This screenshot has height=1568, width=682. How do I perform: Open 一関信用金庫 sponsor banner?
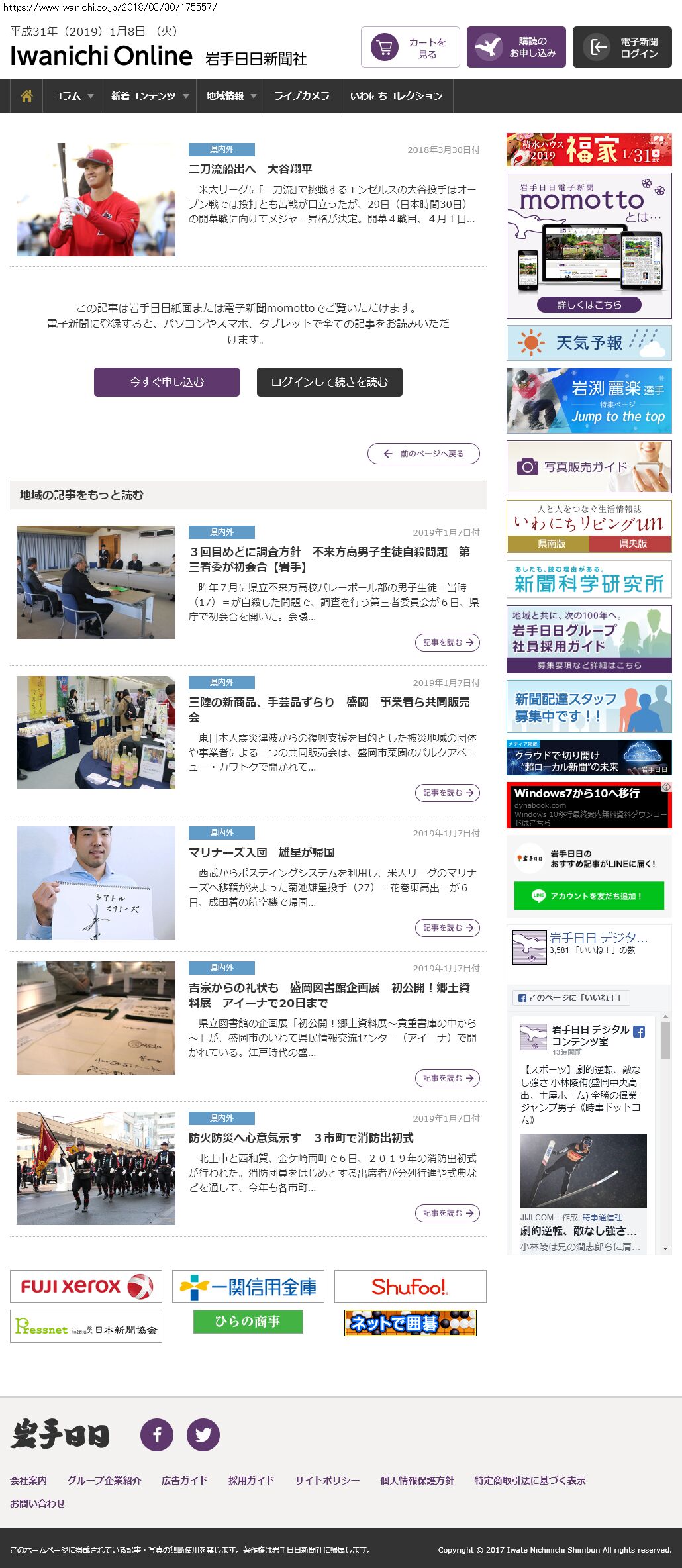(248, 1287)
